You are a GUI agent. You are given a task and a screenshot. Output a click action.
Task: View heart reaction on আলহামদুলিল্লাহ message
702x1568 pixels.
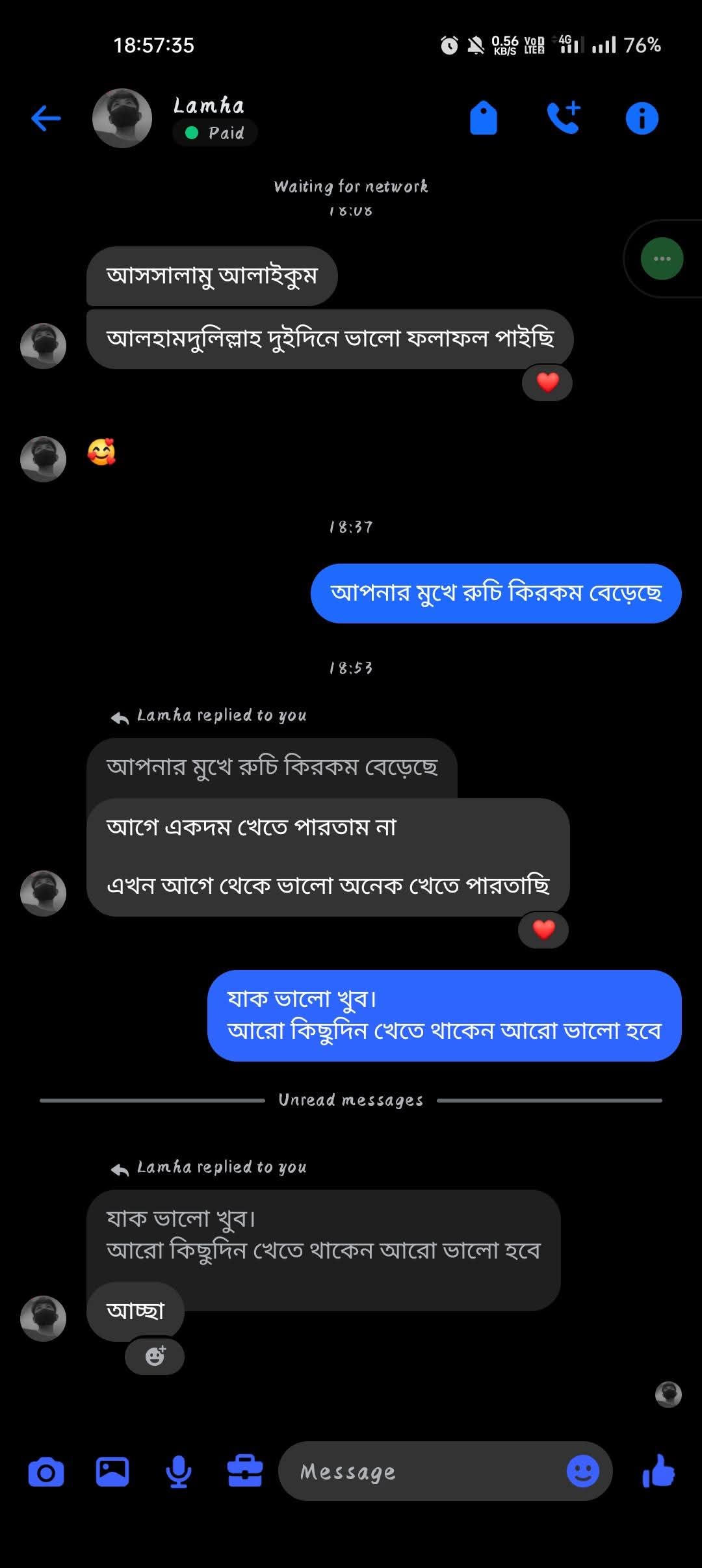(547, 382)
